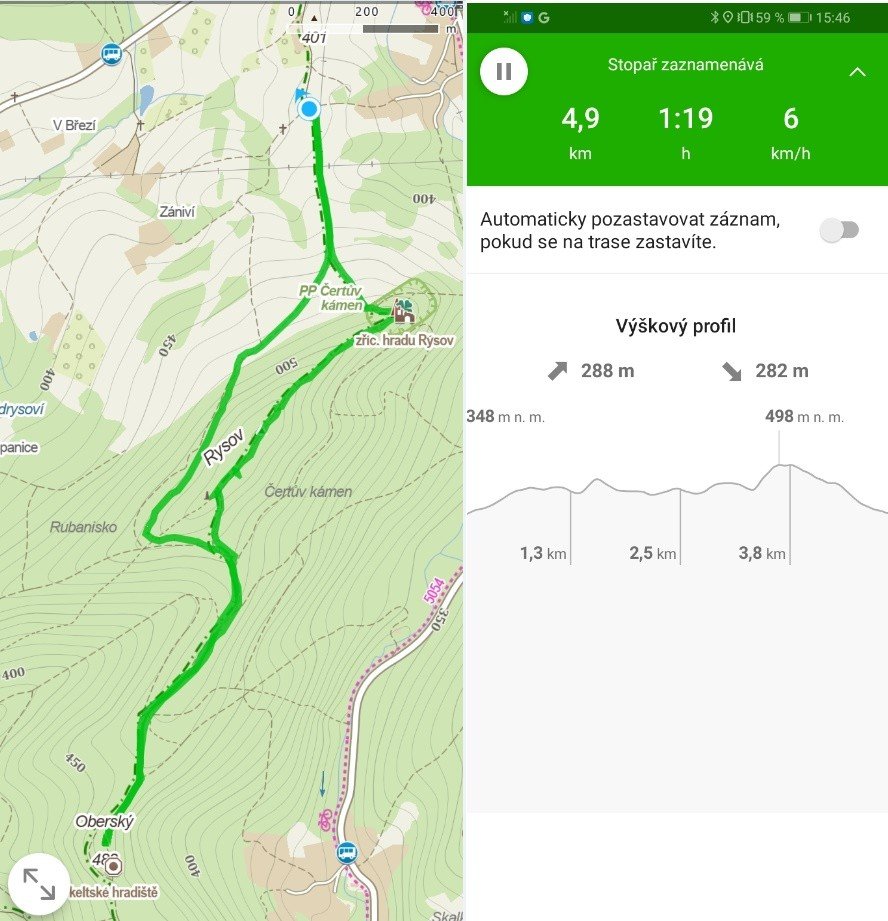Open the zříc. hradu Rysov castle ruin marker

(x=404, y=311)
